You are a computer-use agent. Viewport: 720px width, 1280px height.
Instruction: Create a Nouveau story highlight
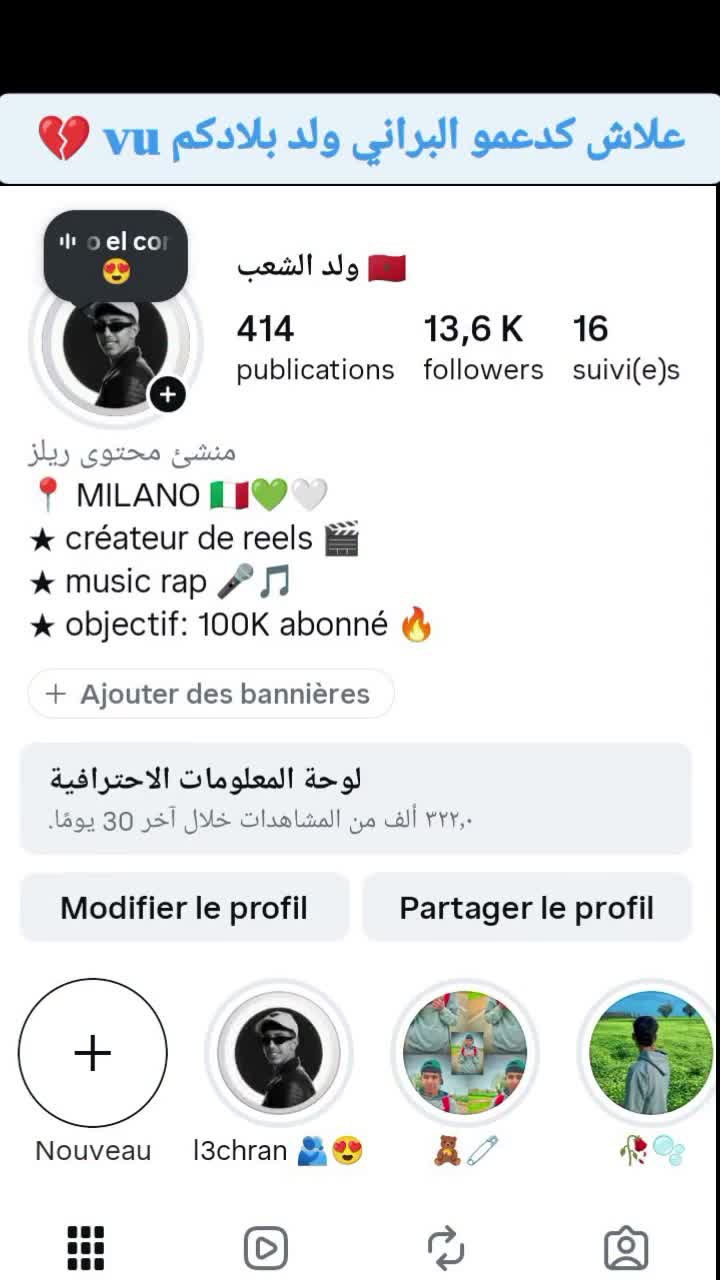[93, 1053]
